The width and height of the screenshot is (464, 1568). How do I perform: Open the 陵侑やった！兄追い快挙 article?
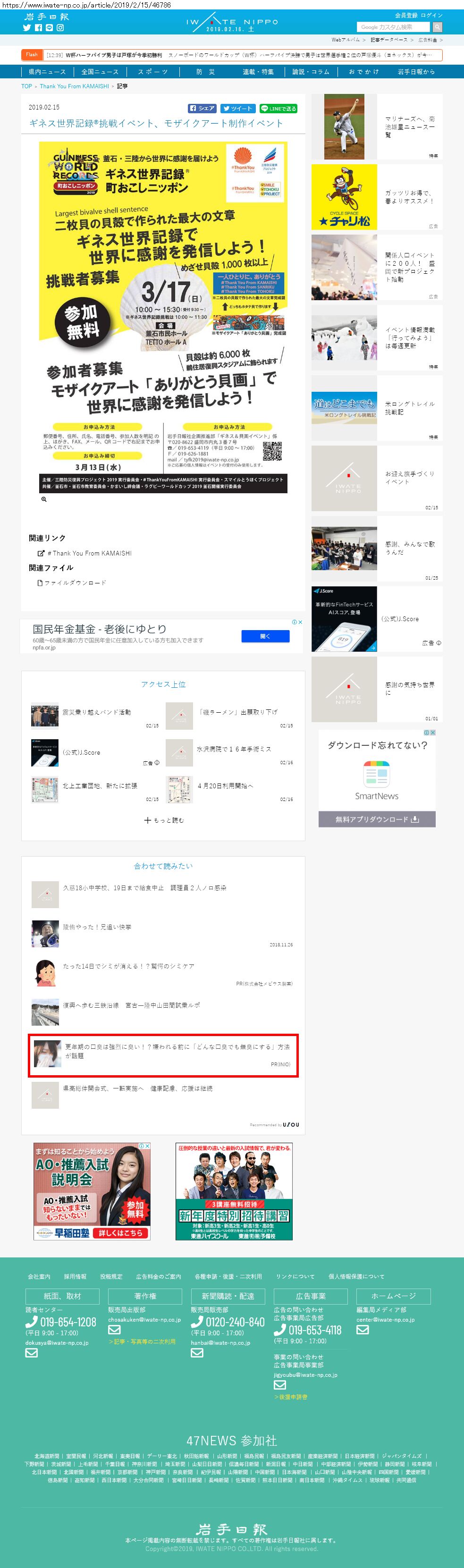coord(97,927)
